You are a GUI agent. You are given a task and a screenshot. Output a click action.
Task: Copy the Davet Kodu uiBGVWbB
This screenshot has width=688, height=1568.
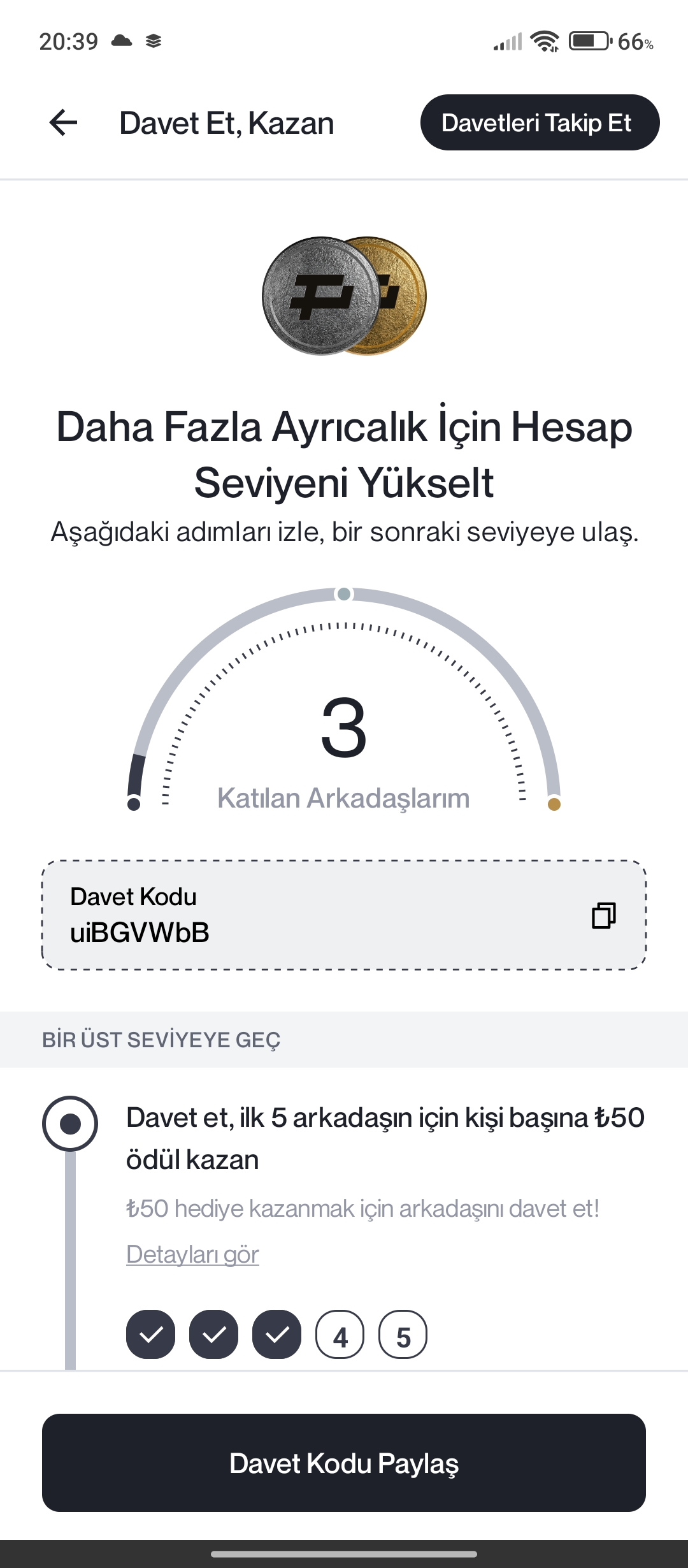point(603,915)
